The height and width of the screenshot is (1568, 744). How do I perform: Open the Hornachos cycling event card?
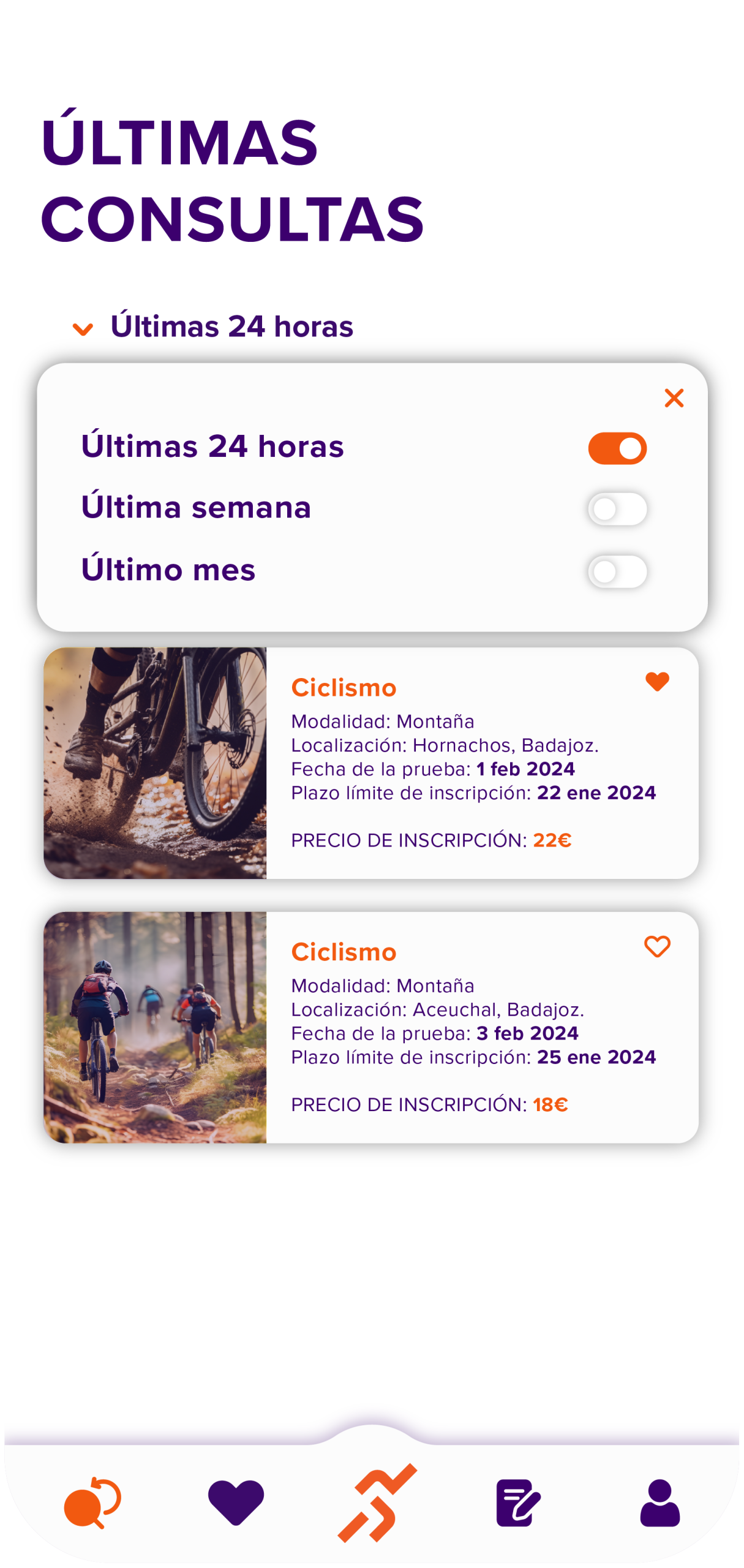pyautogui.click(x=371, y=763)
